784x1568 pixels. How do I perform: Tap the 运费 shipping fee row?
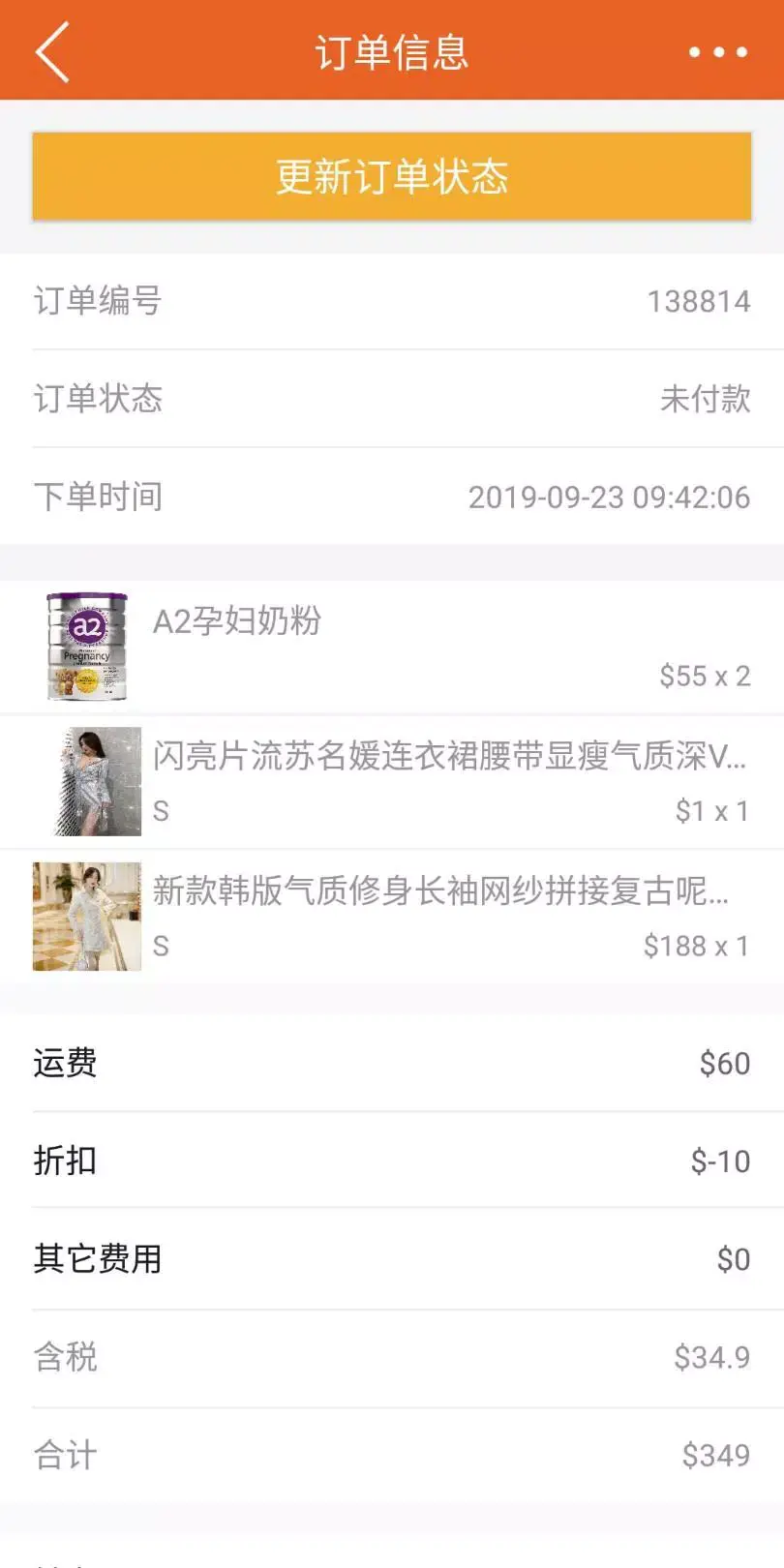click(x=392, y=1063)
